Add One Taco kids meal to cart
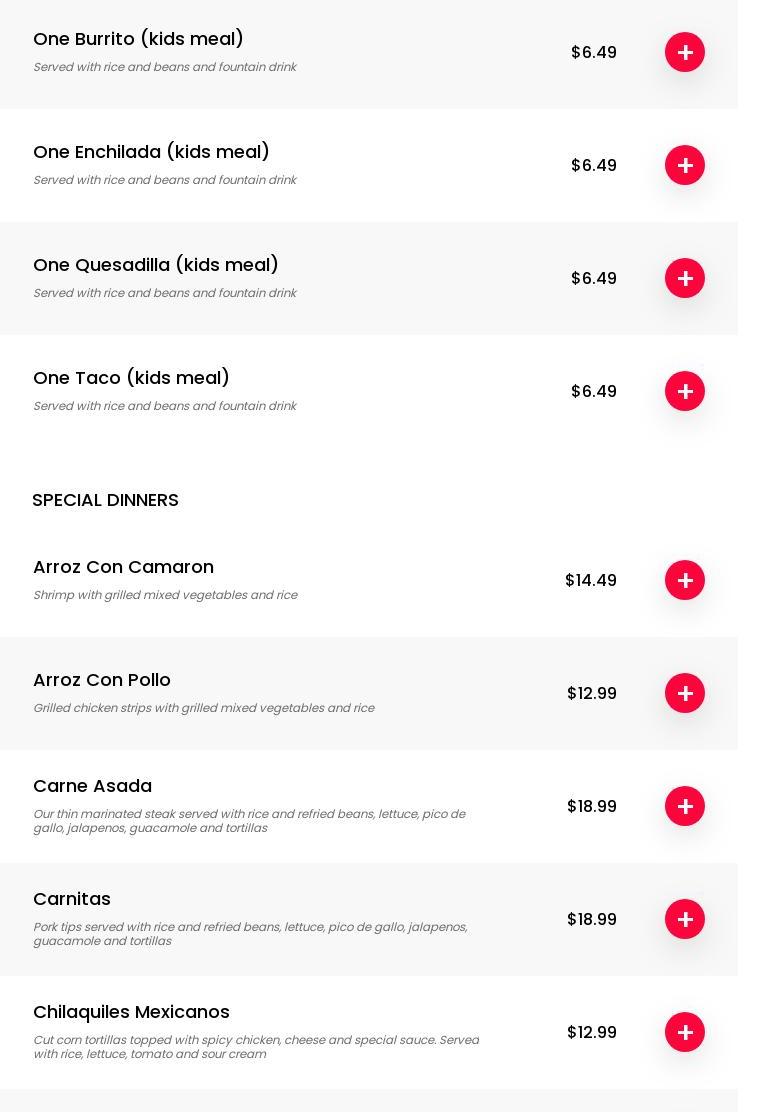This screenshot has height=1112, width=770. click(x=685, y=391)
